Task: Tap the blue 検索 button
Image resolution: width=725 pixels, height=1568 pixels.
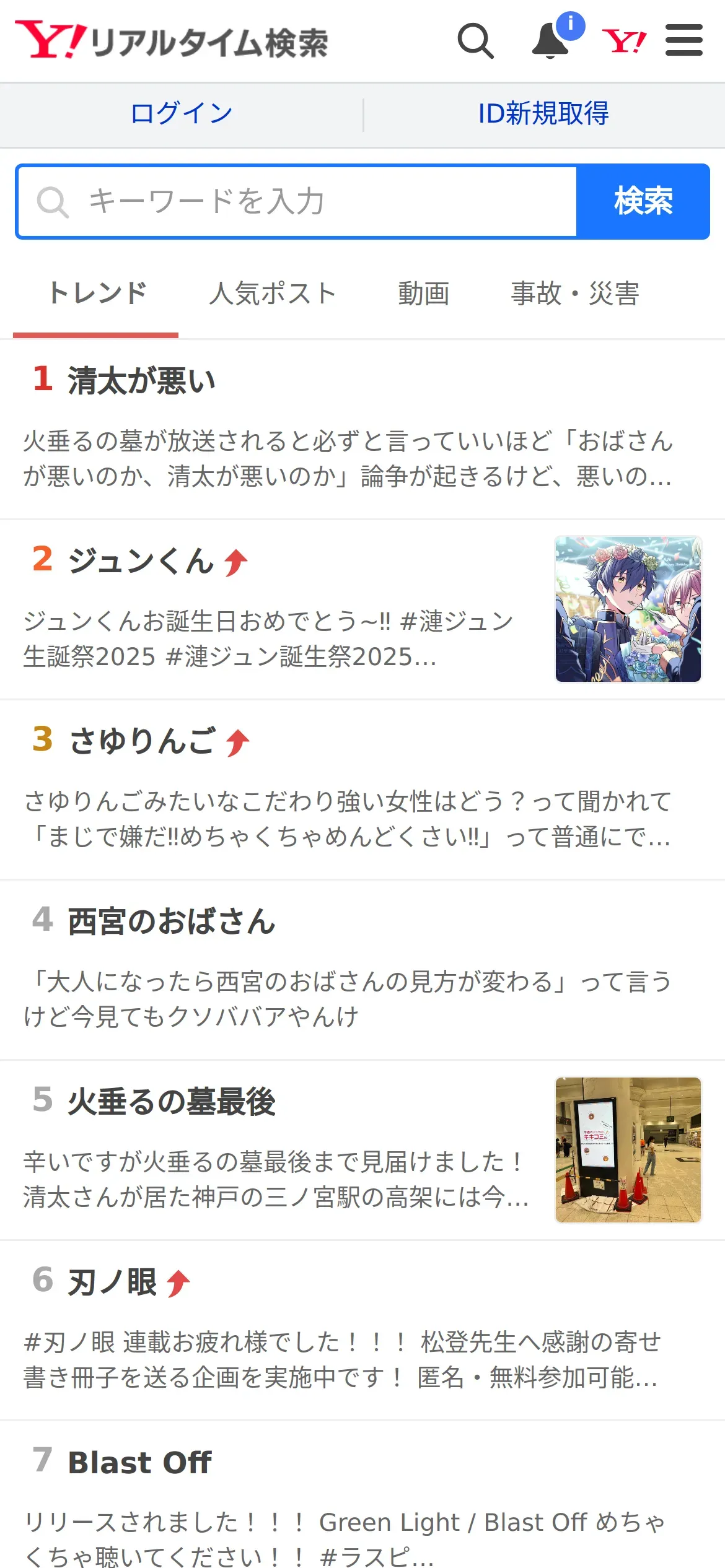Action: pos(643,201)
